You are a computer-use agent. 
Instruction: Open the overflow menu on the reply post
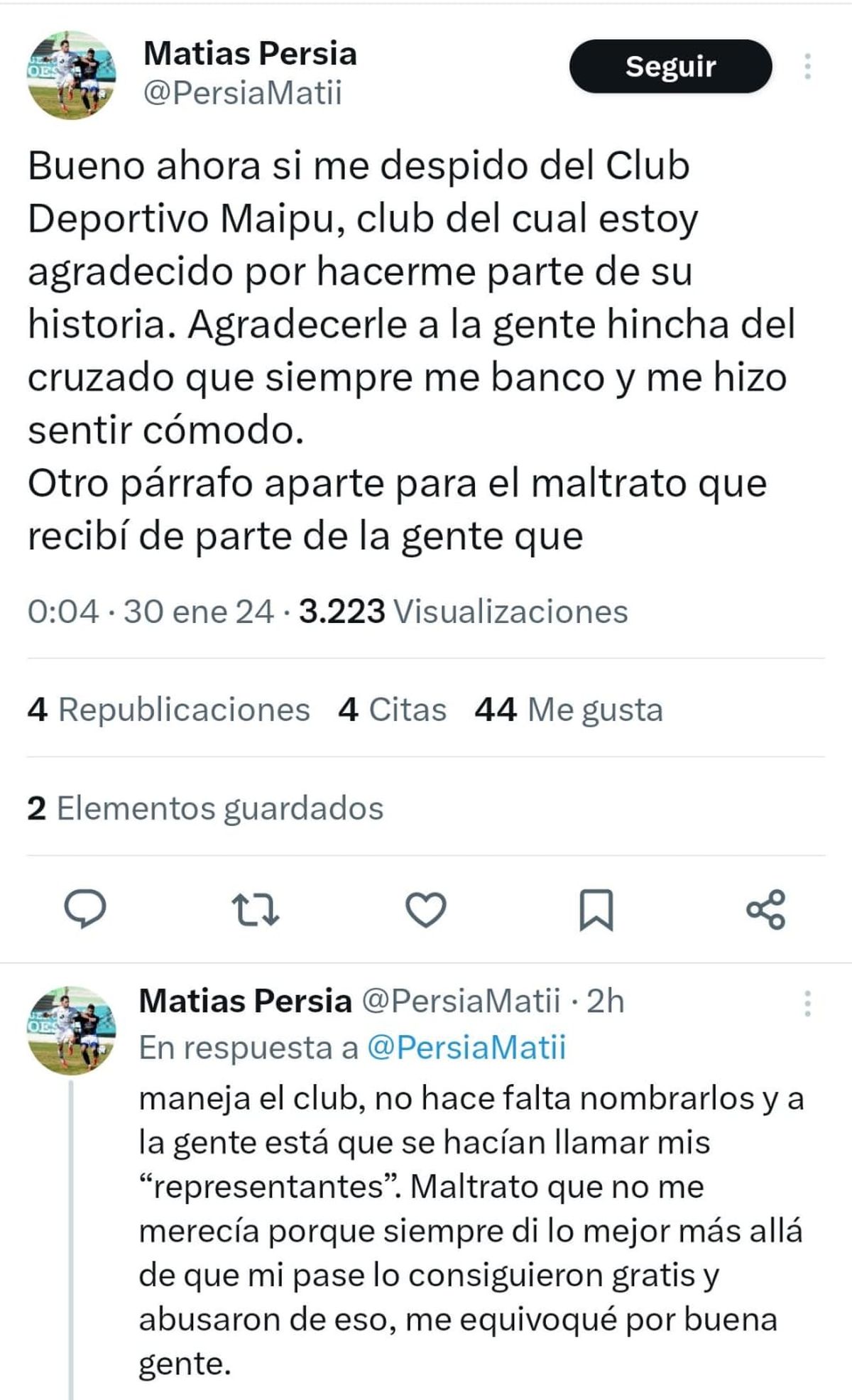[807, 1003]
